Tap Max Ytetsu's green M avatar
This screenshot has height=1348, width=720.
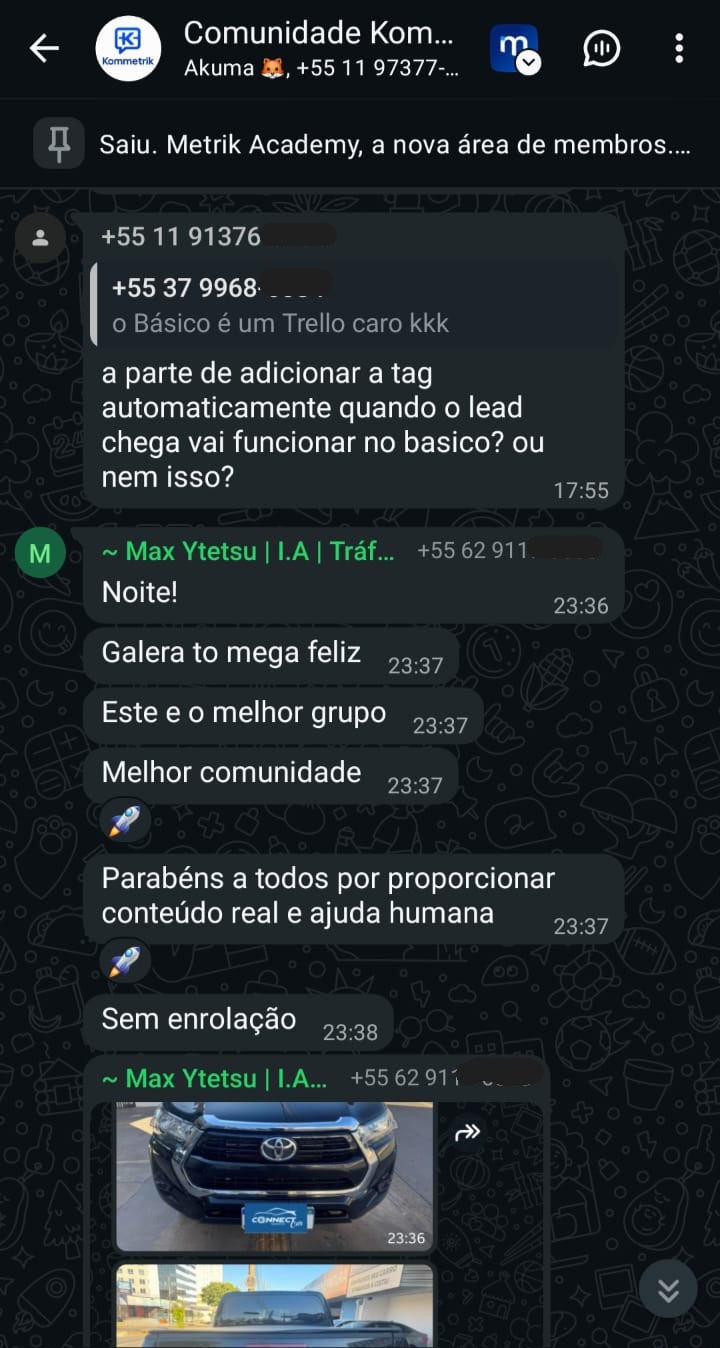pyautogui.click(x=40, y=552)
